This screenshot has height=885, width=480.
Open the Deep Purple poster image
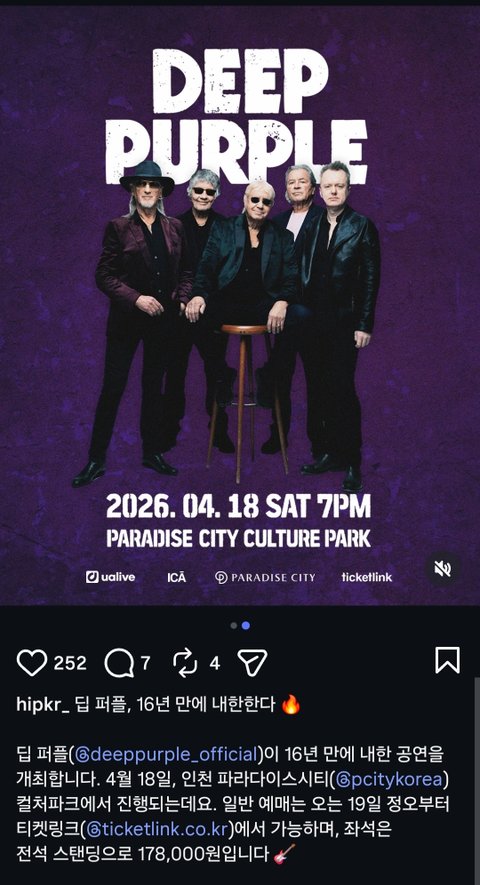pyautogui.click(x=240, y=305)
